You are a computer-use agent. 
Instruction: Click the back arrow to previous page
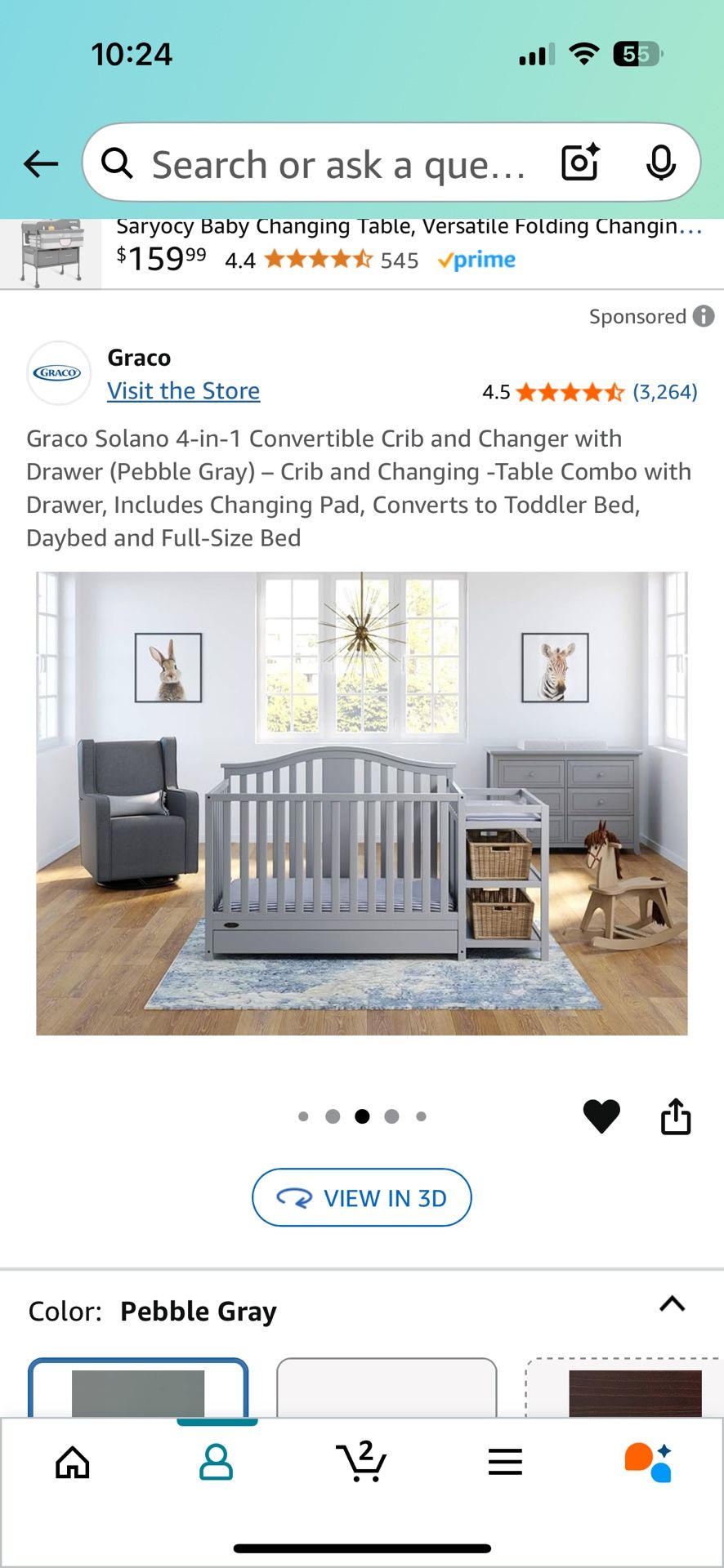(39, 163)
